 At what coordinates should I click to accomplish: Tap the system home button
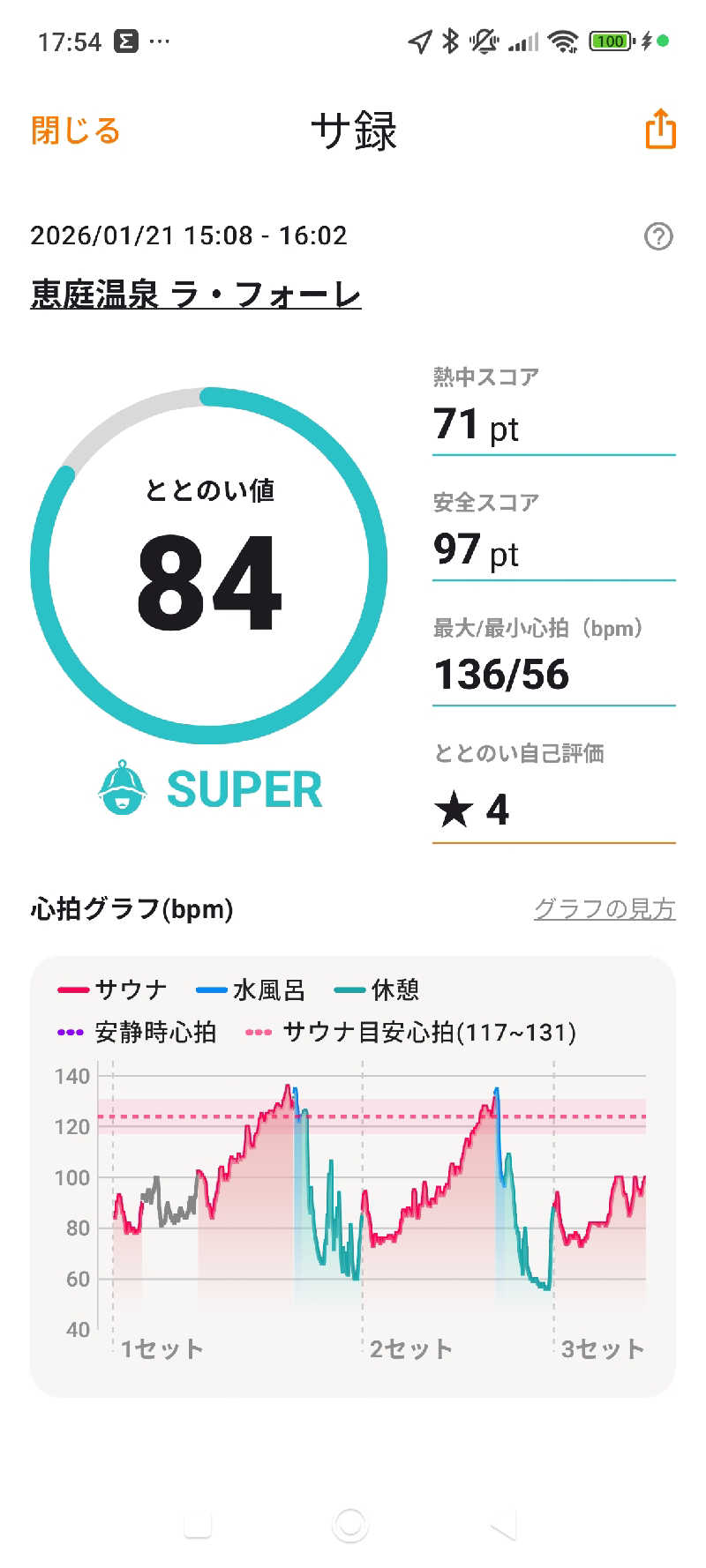point(350,1524)
